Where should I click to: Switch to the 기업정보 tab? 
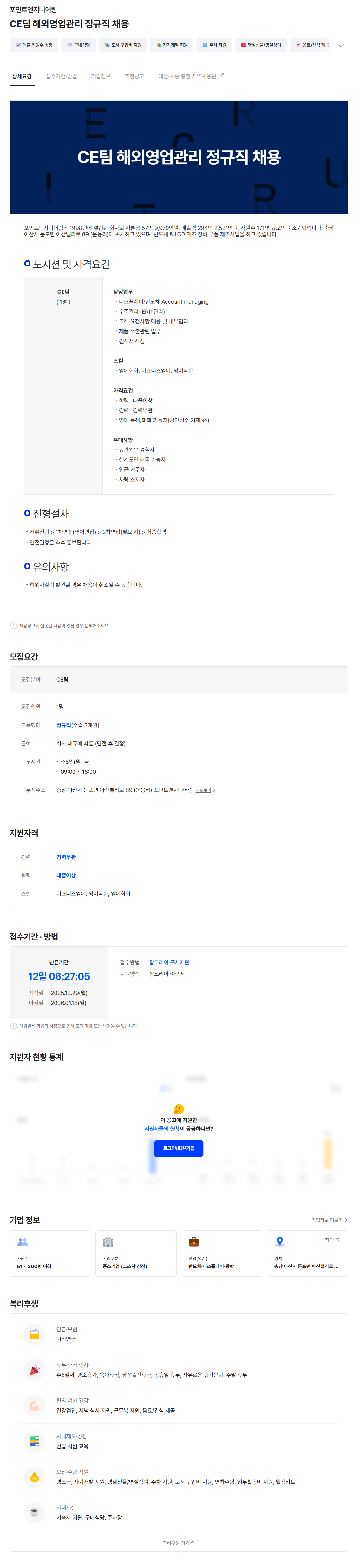(100, 77)
